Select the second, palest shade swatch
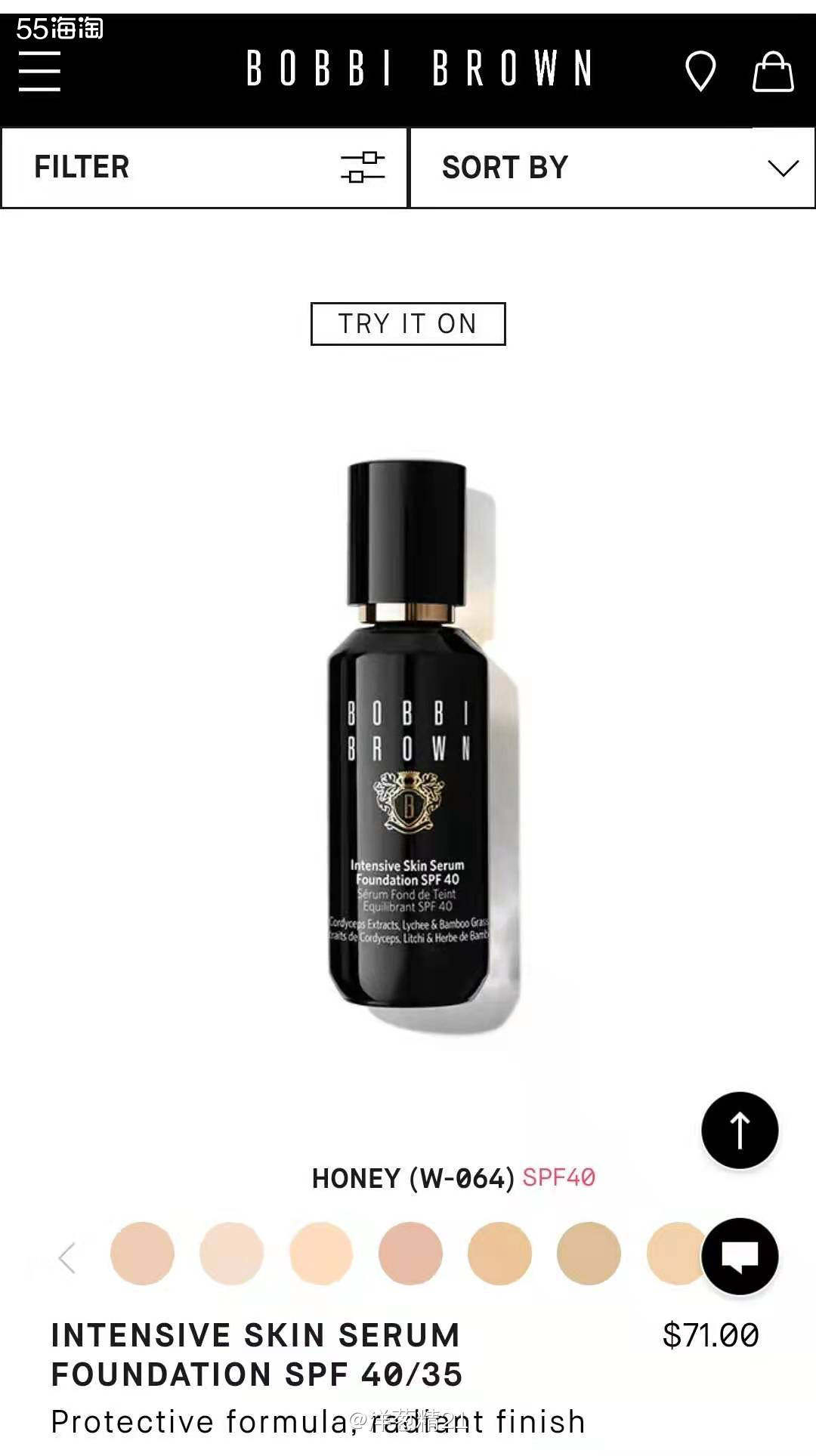The image size is (816, 1456). (231, 1254)
